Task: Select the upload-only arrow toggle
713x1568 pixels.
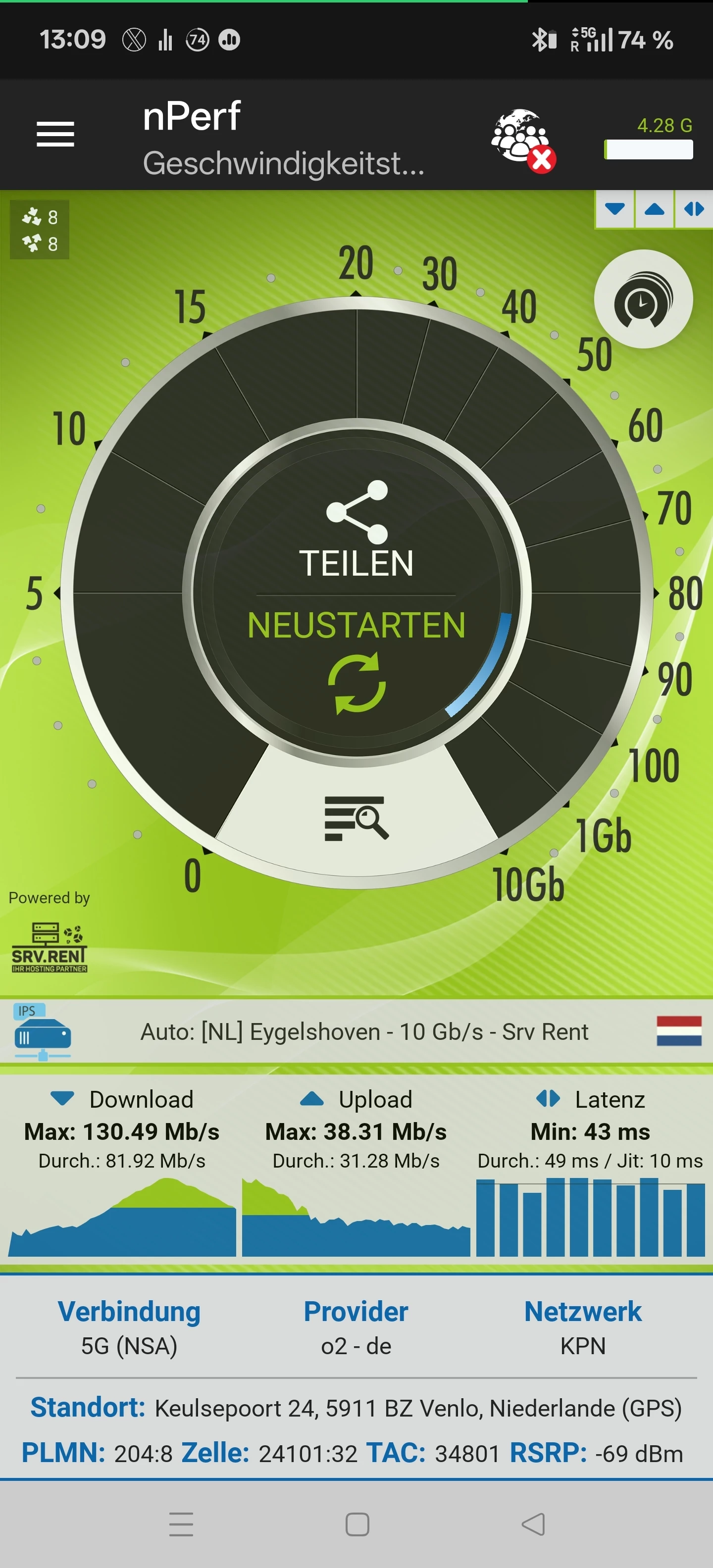Action: click(x=654, y=209)
